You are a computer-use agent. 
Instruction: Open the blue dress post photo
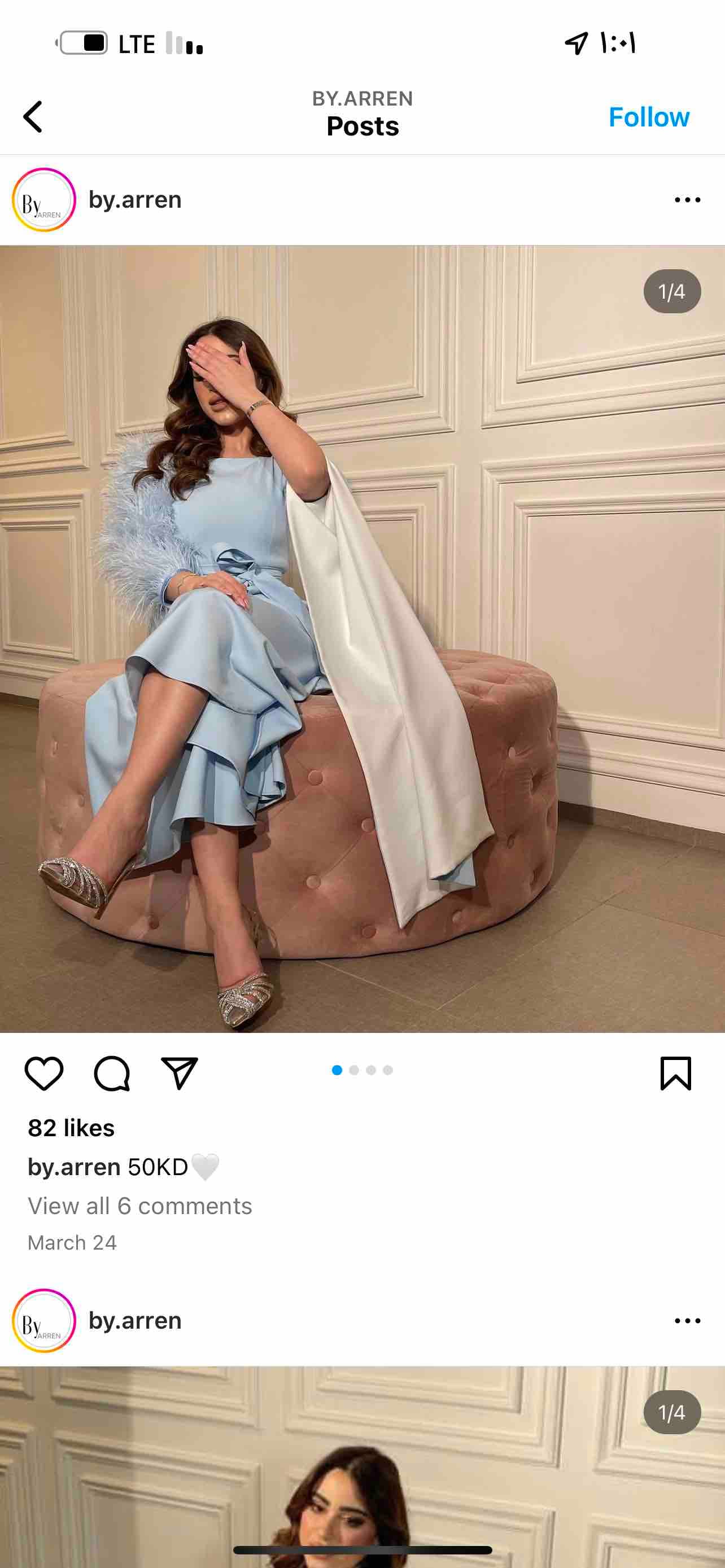pos(362,639)
